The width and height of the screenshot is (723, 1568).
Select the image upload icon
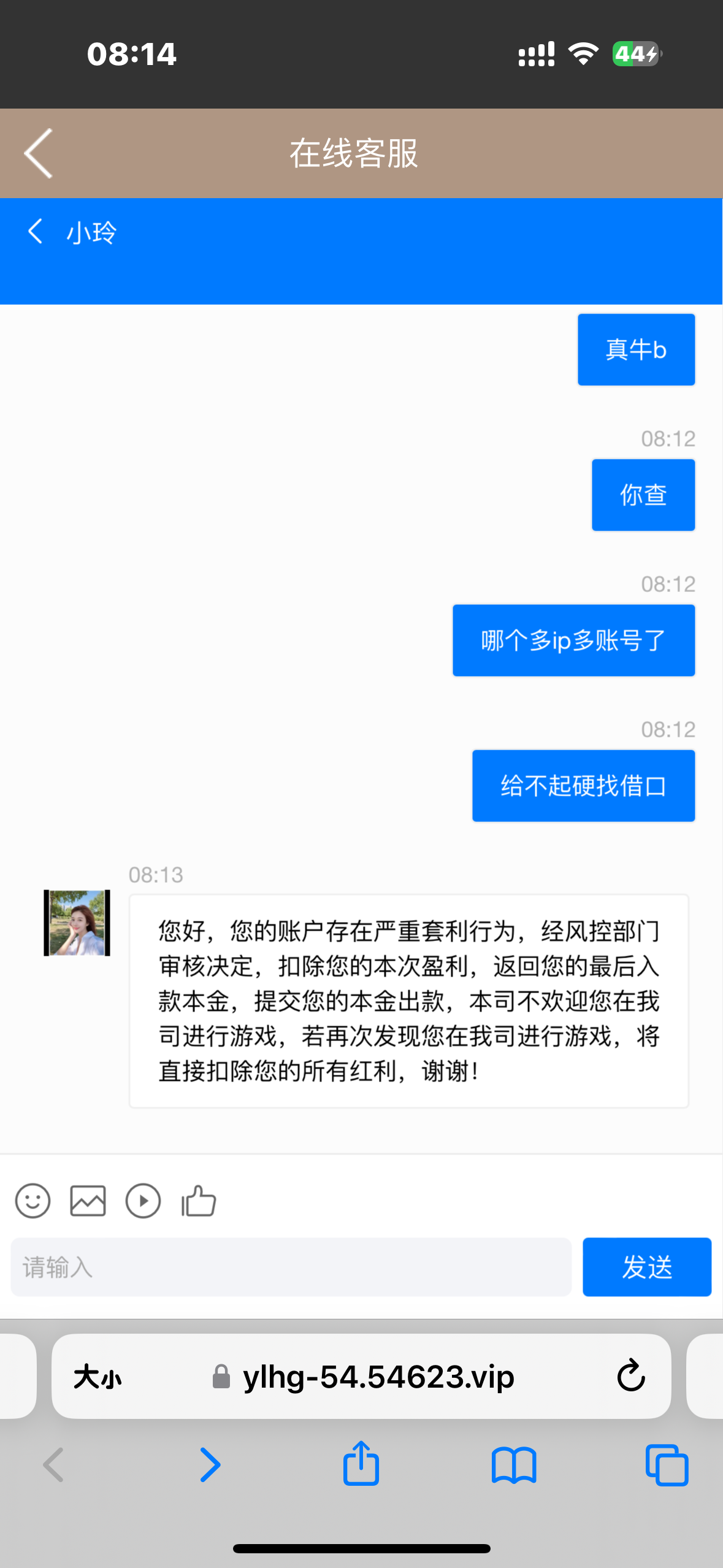coord(88,1201)
